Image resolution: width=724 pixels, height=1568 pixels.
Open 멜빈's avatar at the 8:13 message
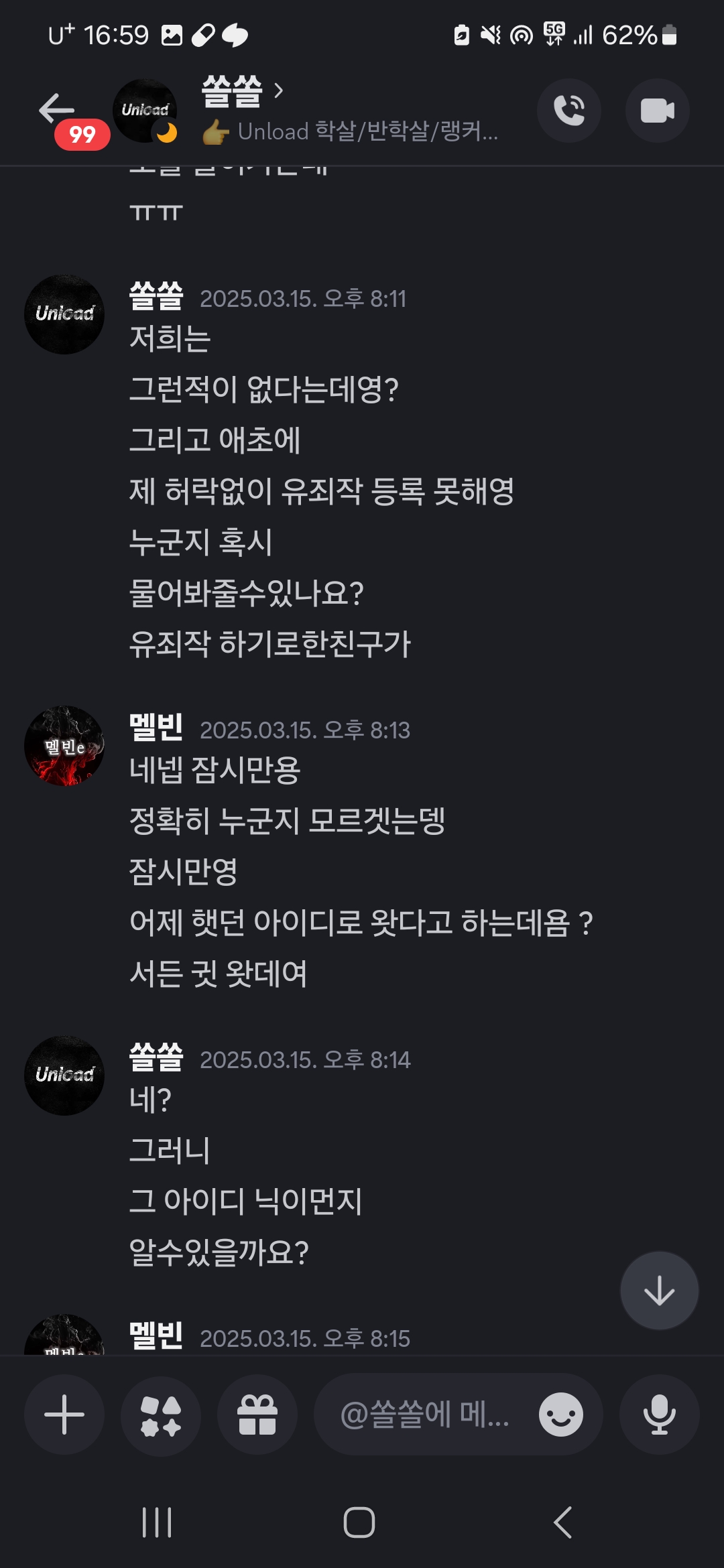point(64,746)
